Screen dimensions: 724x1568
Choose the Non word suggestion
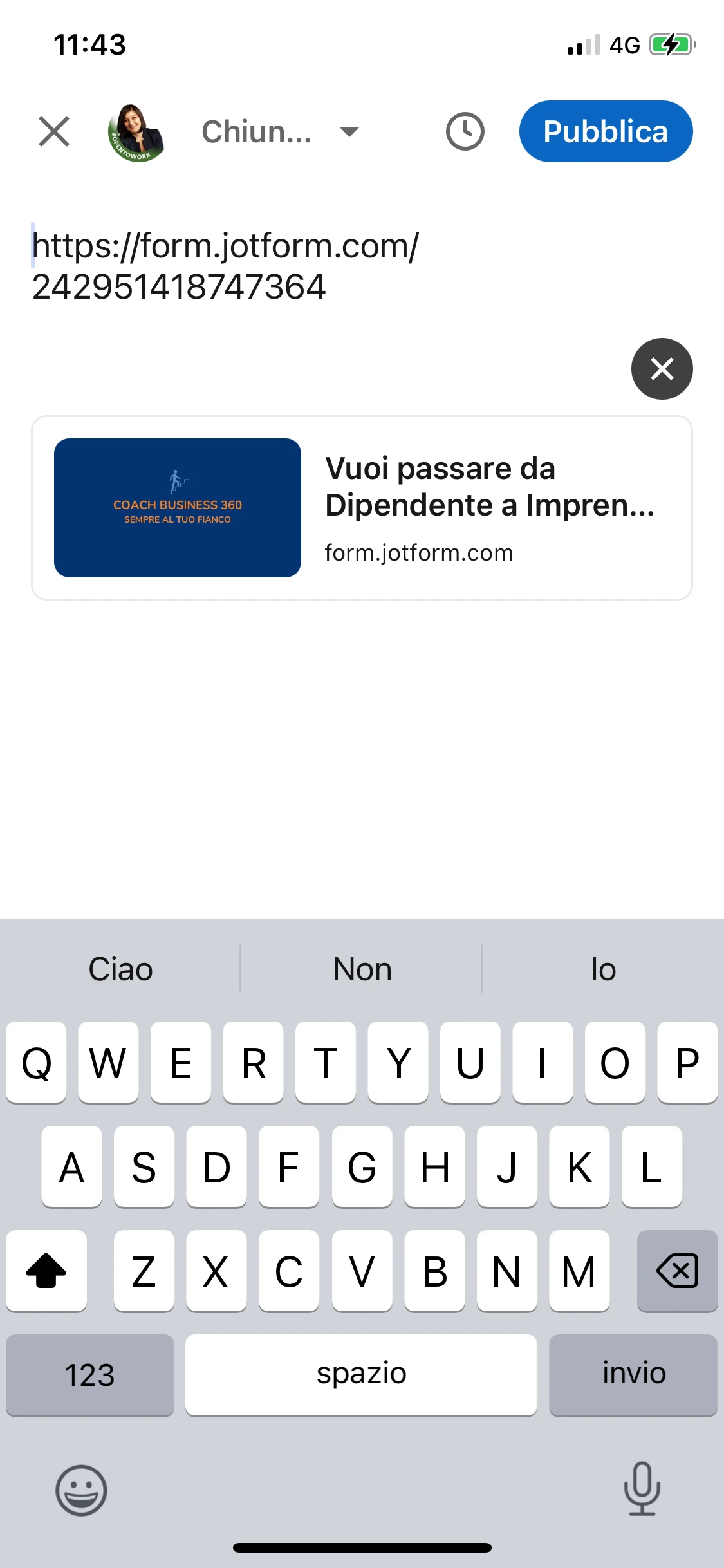click(362, 969)
